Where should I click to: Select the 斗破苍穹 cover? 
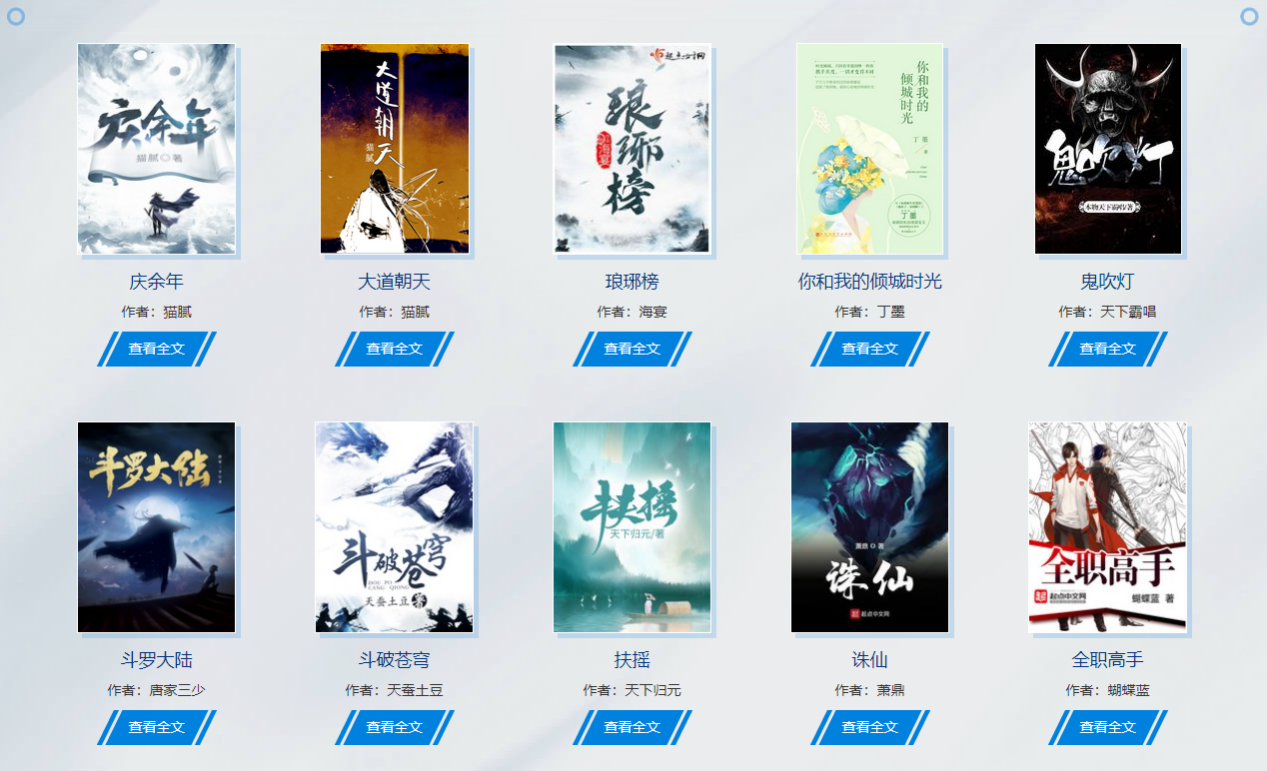point(394,527)
